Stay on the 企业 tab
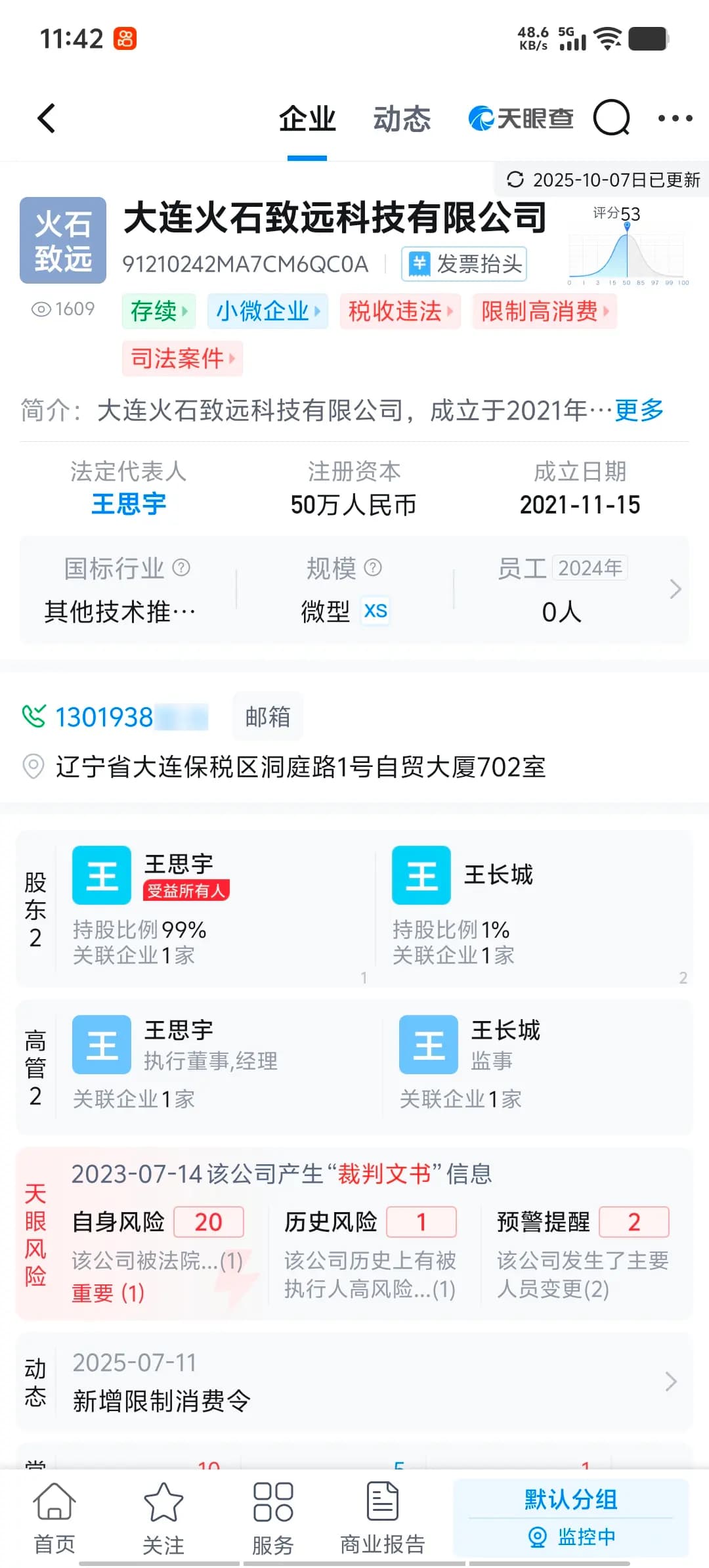The image size is (709, 1568). coord(307,119)
